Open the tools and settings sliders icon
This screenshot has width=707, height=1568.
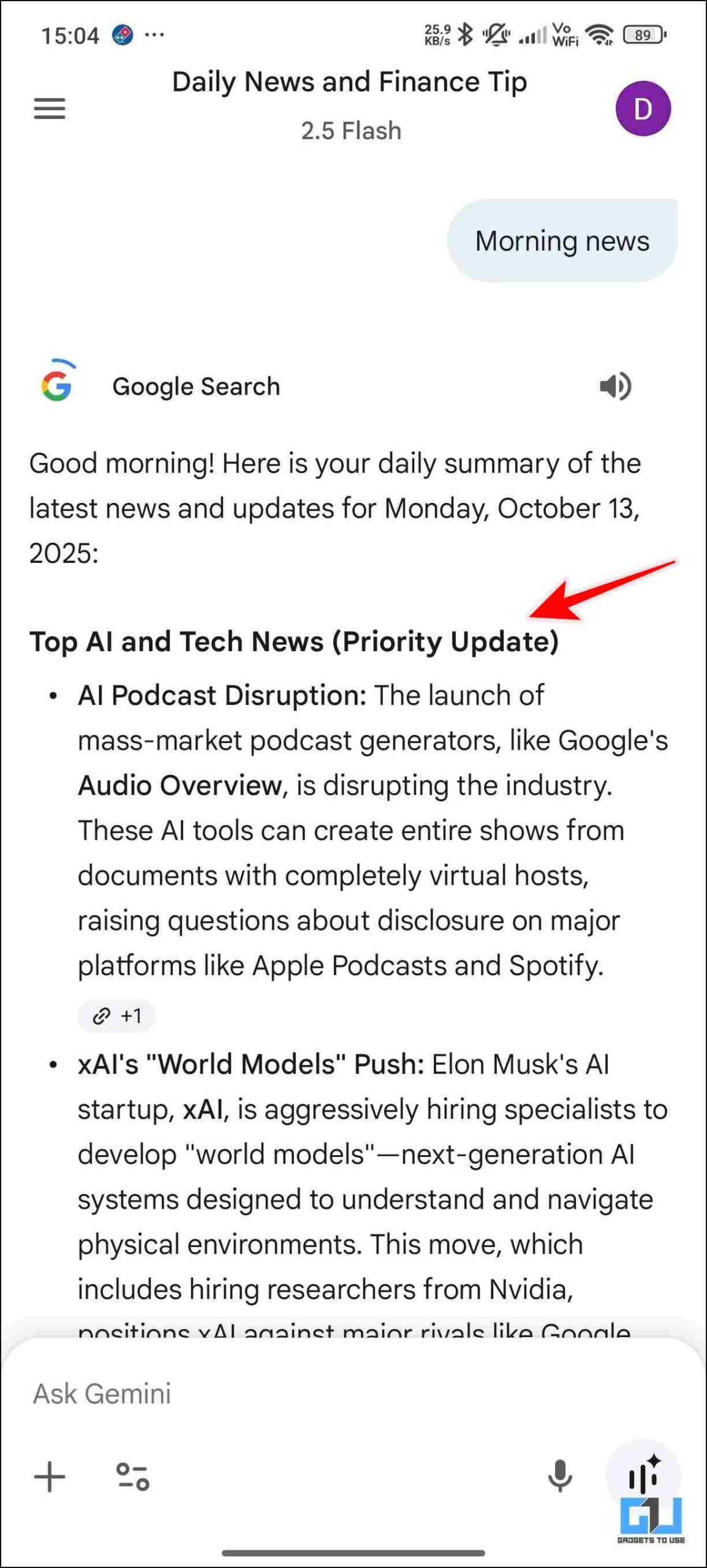(x=132, y=1477)
